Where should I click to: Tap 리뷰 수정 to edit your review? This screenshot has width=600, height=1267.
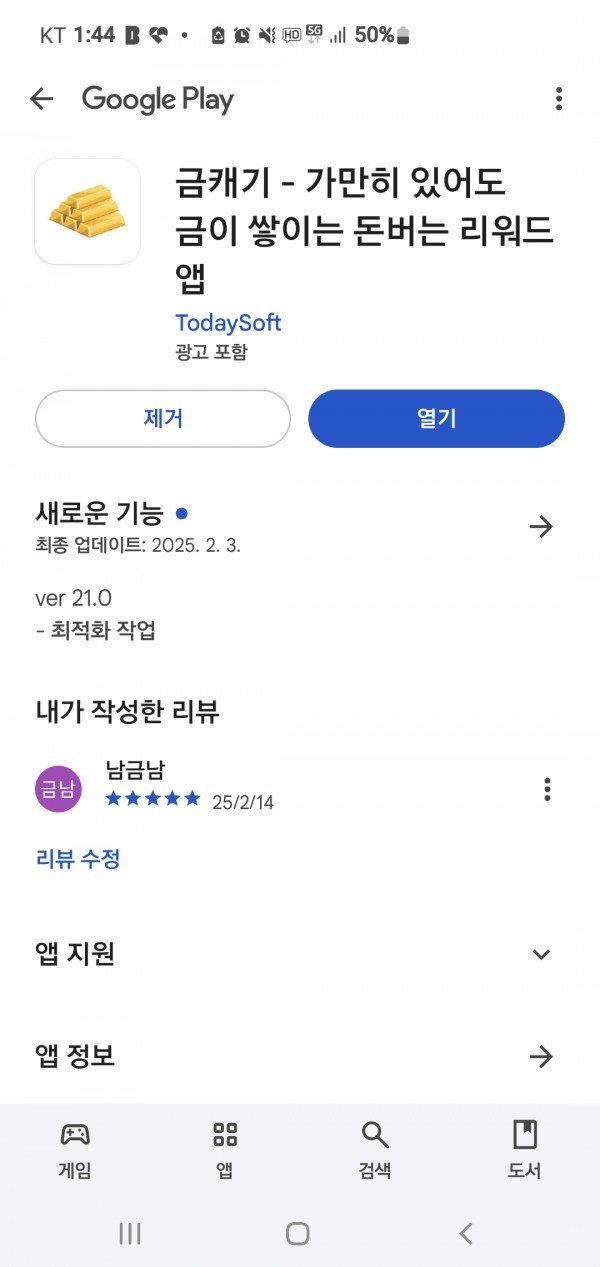click(78, 858)
